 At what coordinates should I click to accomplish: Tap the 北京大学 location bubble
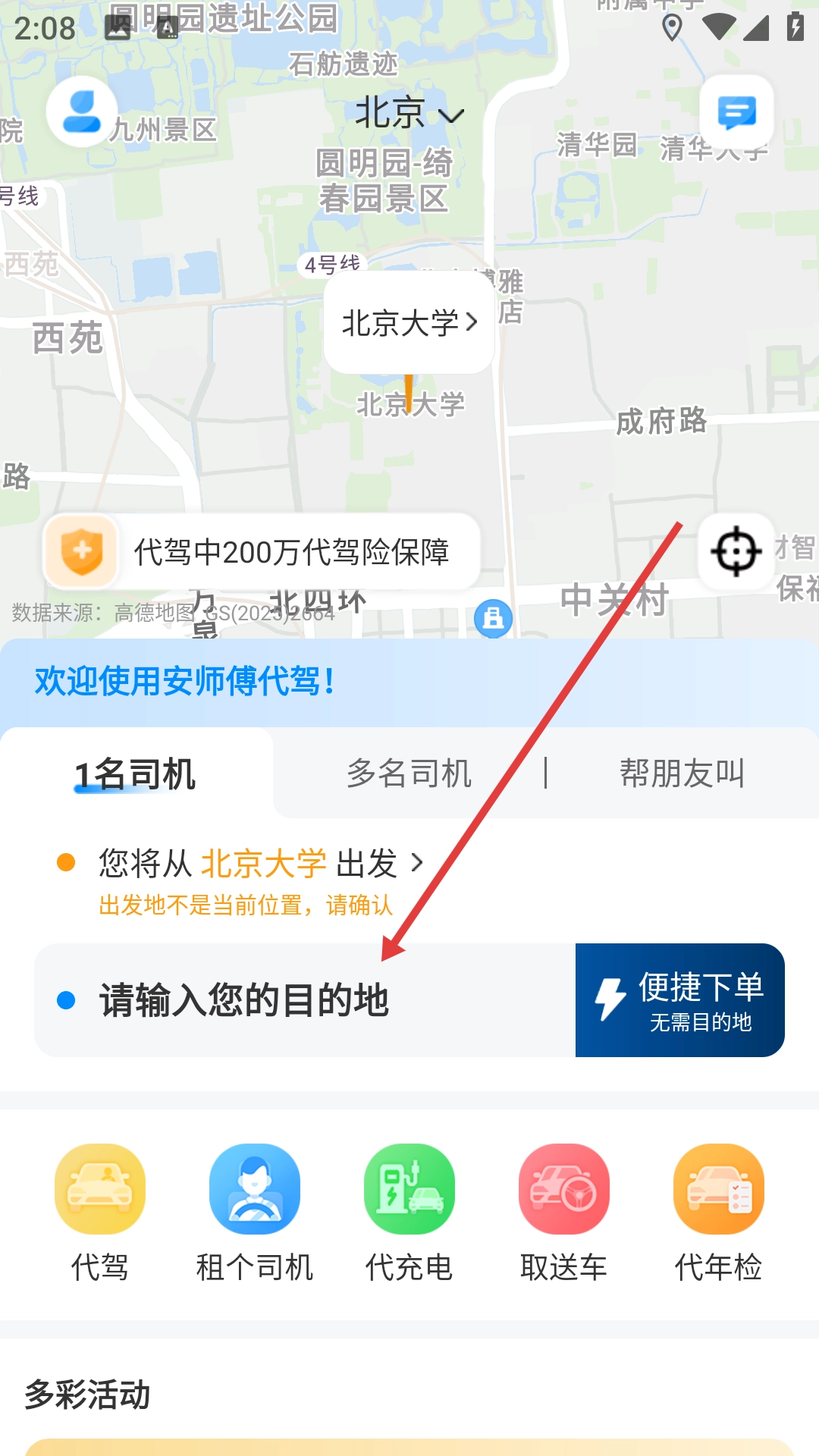click(409, 323)
